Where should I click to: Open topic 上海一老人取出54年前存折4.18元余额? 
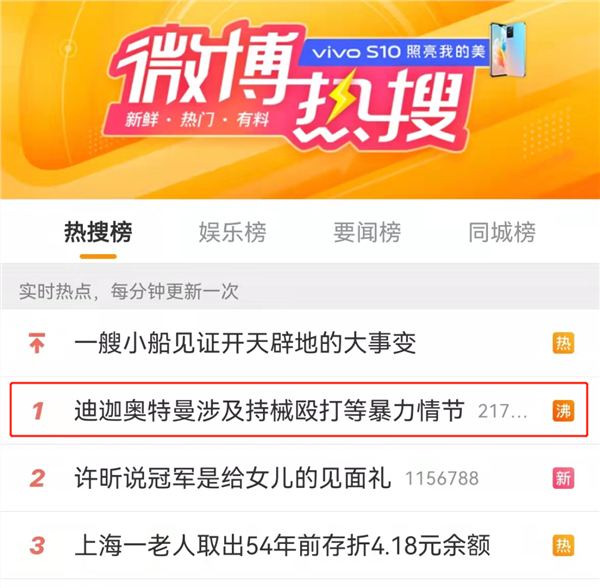click(283, 546)
